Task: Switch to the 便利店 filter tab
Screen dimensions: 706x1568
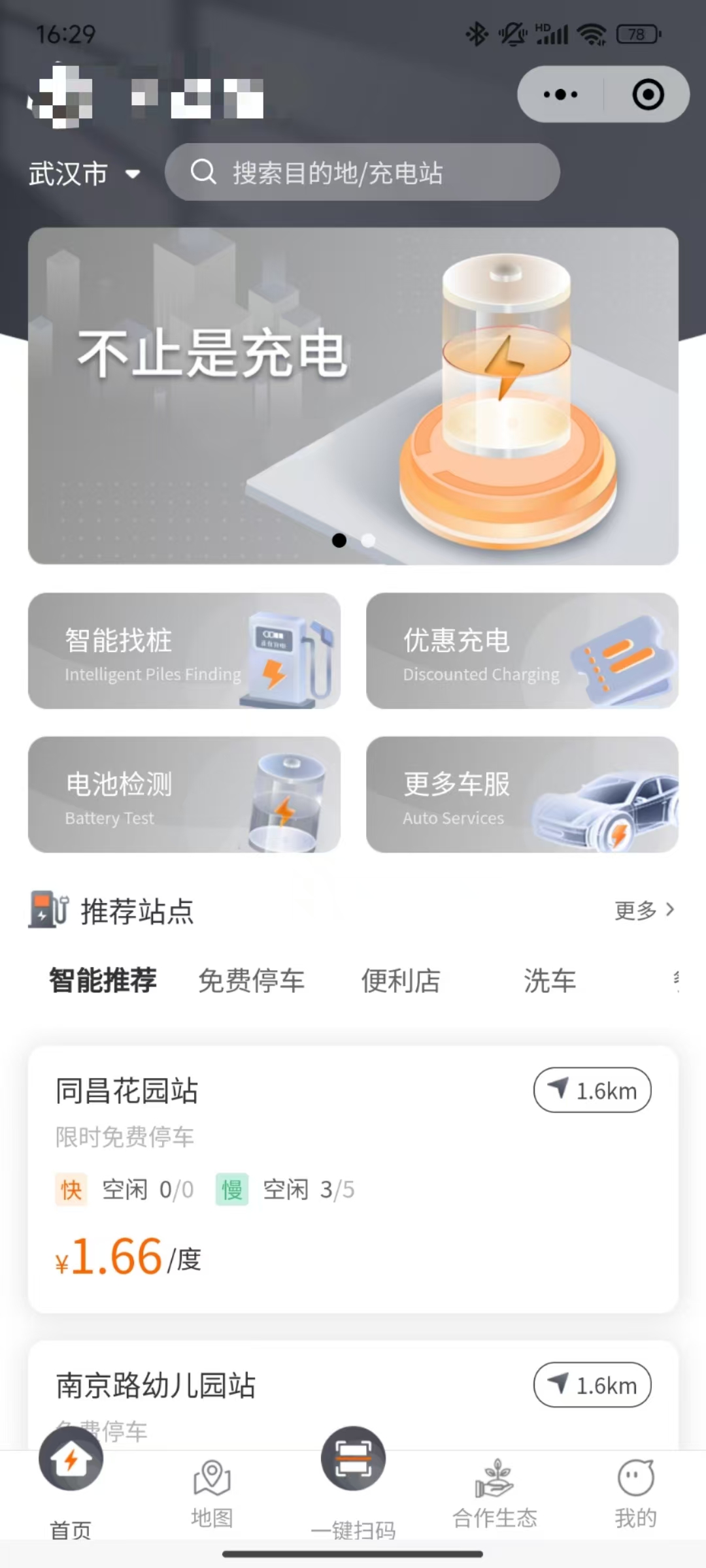Action: [401, 981]
